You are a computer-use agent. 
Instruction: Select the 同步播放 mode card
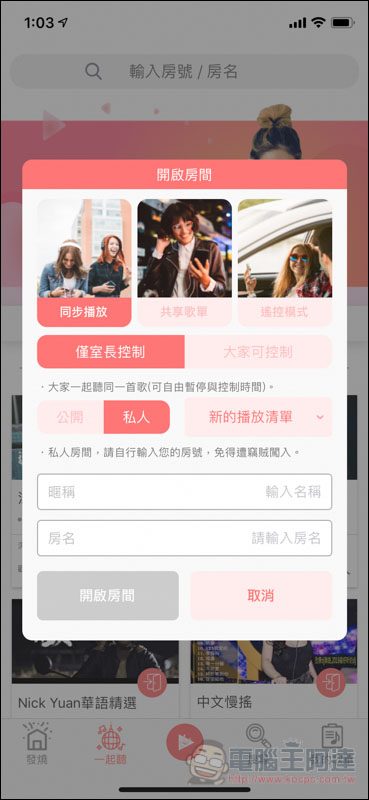coord(84,262)
